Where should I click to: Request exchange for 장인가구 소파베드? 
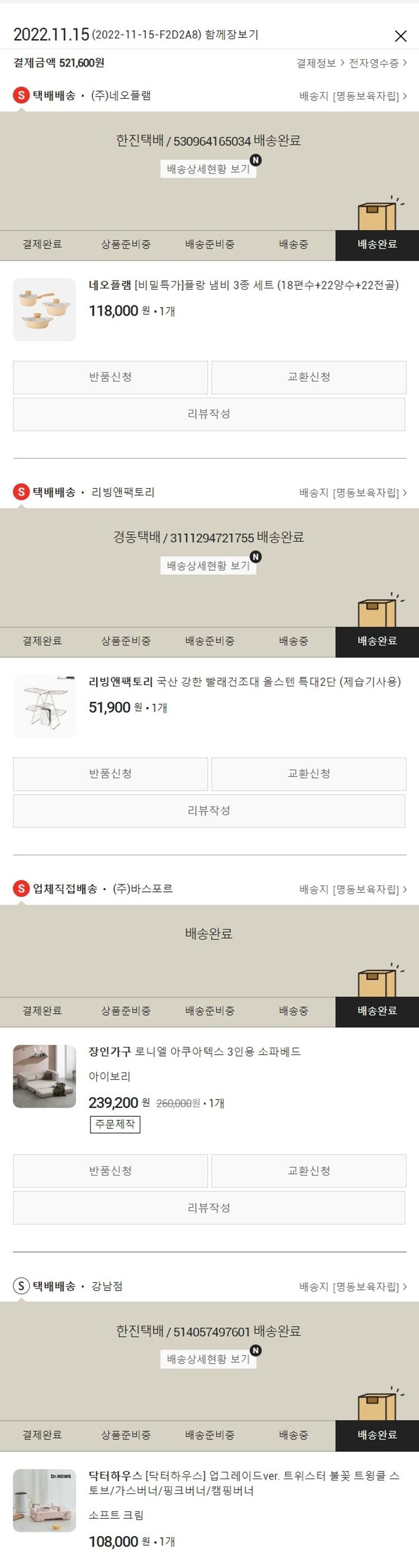pos(309,1171)
